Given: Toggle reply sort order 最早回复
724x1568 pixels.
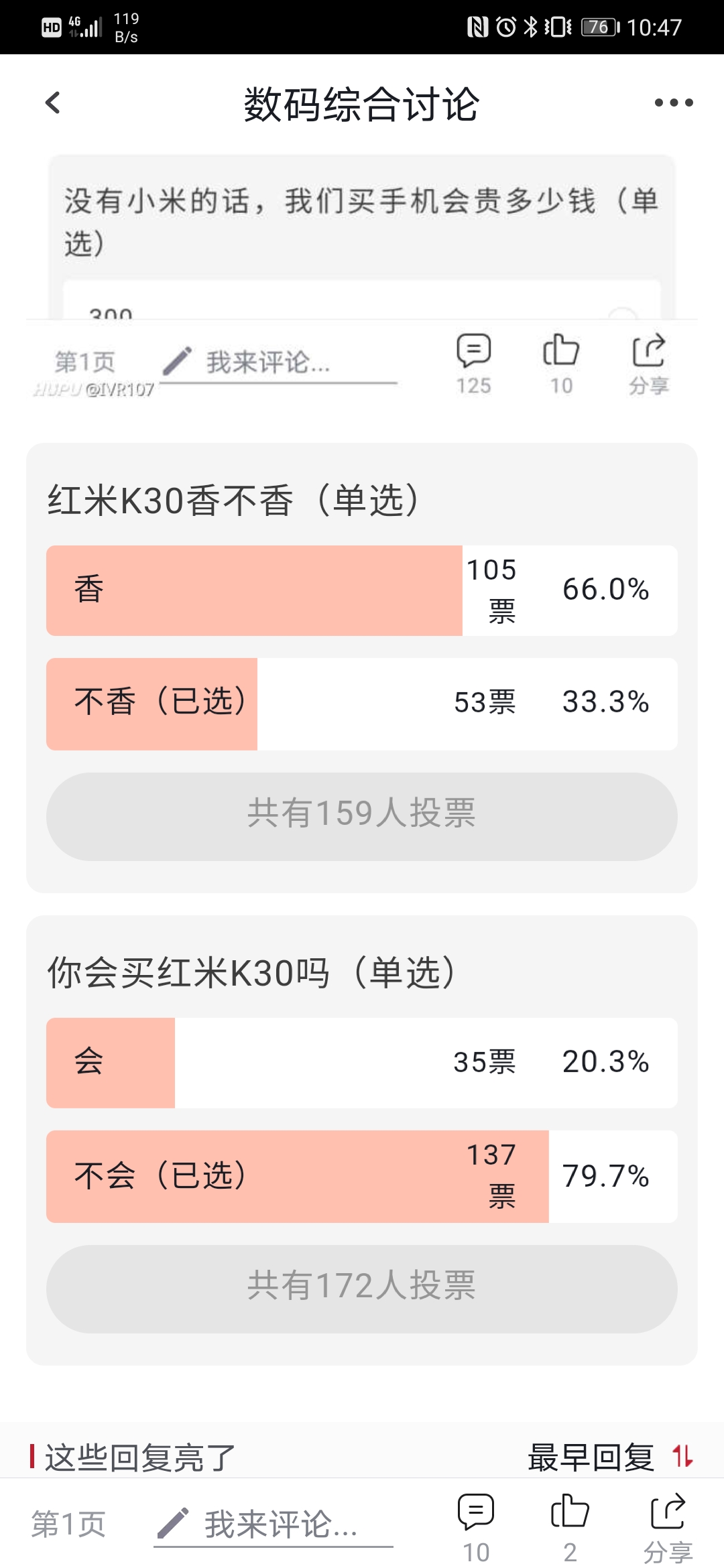Looking at the screenshot, I should (x=610, y=1457).
